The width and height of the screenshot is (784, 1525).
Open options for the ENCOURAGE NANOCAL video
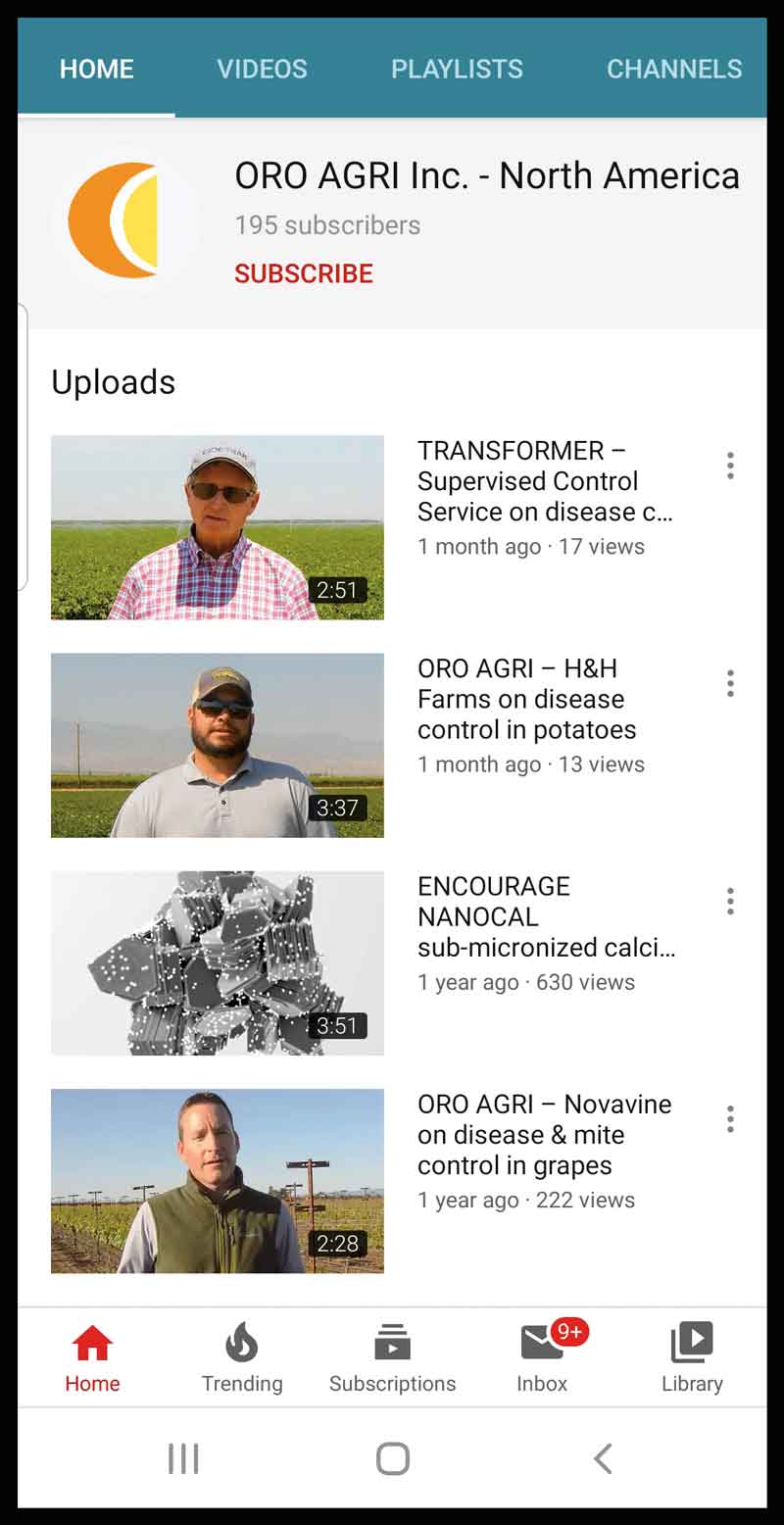coord(730,901)
